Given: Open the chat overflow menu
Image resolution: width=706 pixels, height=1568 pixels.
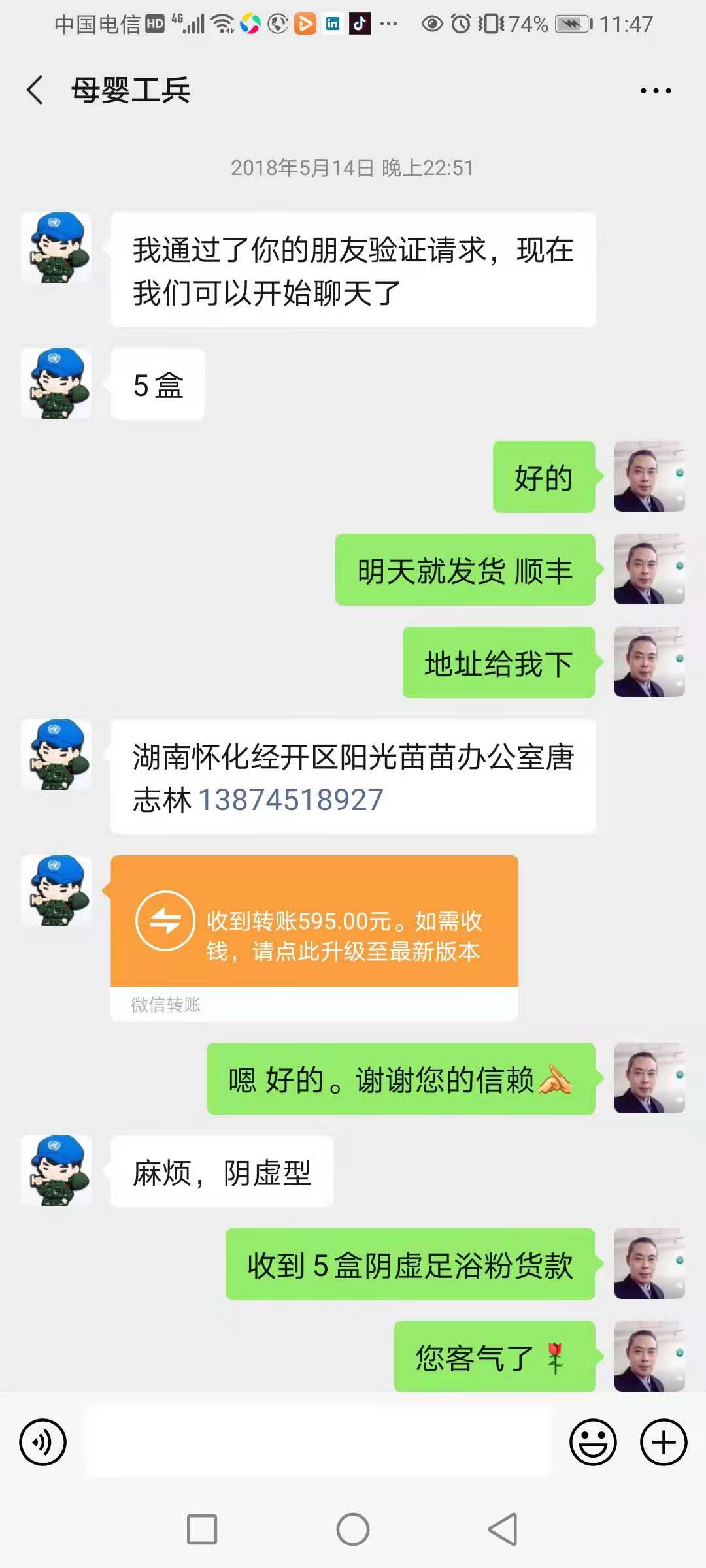Looking at the screenshot, I should click(x=656, y=91).
